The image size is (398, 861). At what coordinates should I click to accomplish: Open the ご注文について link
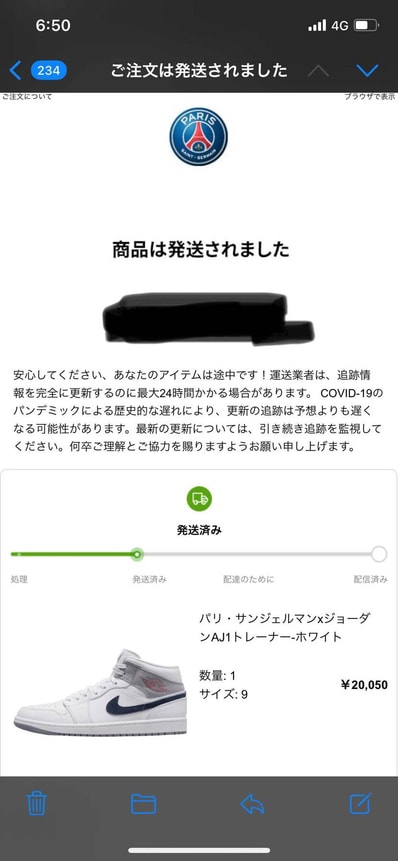coord(27,97)
